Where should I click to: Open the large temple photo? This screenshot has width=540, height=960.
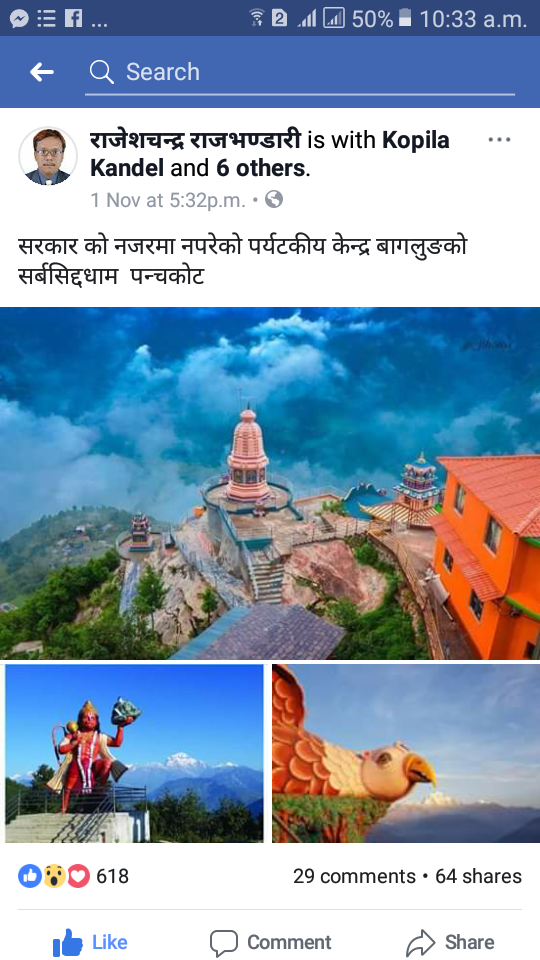(270, 483)
